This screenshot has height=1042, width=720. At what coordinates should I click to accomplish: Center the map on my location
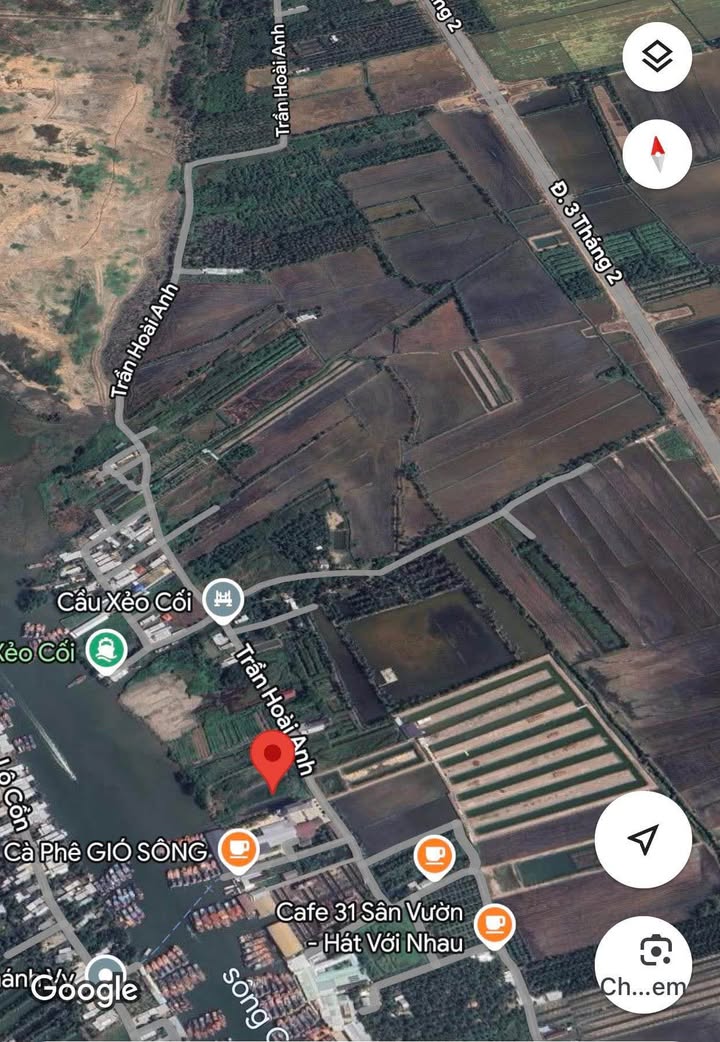coord(643,839)
